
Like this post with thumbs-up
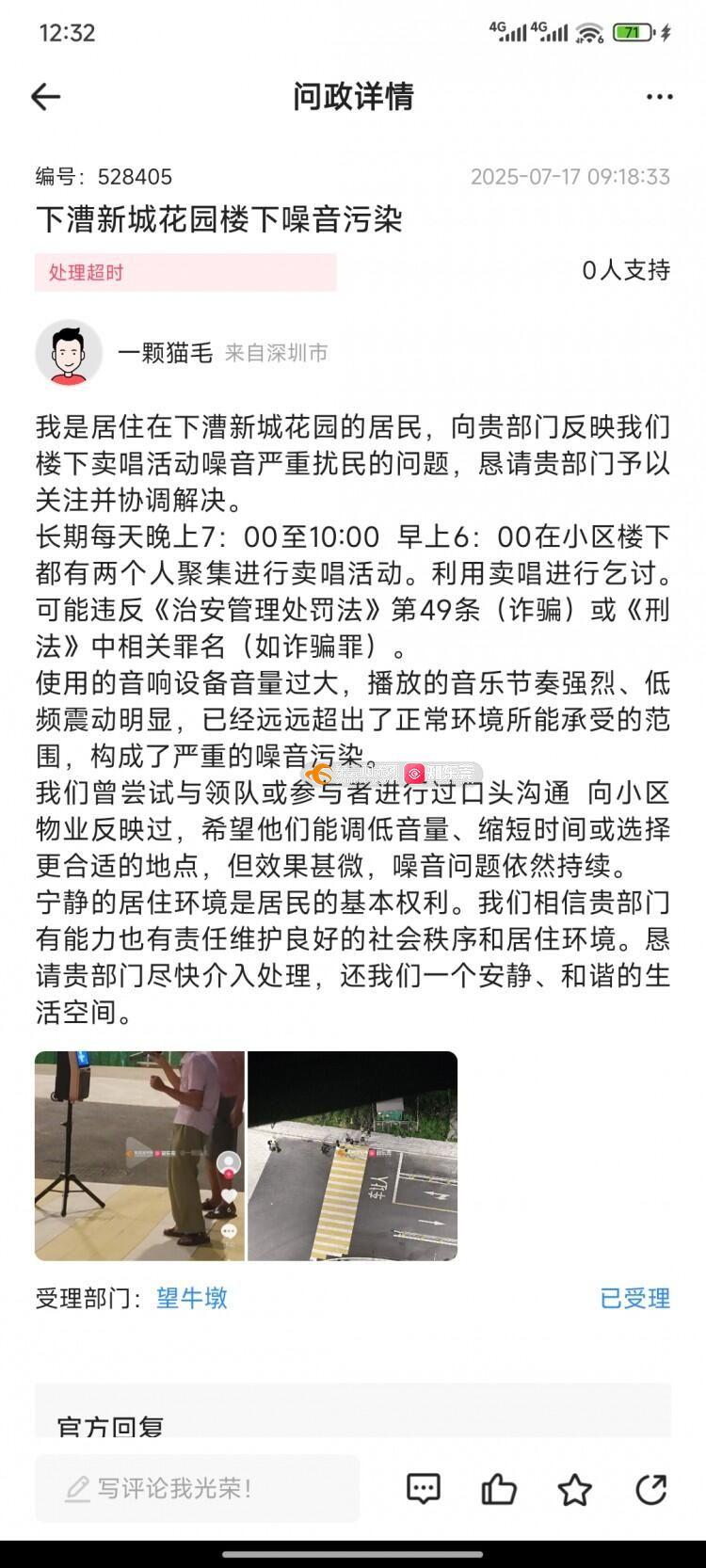(499, 1489)
